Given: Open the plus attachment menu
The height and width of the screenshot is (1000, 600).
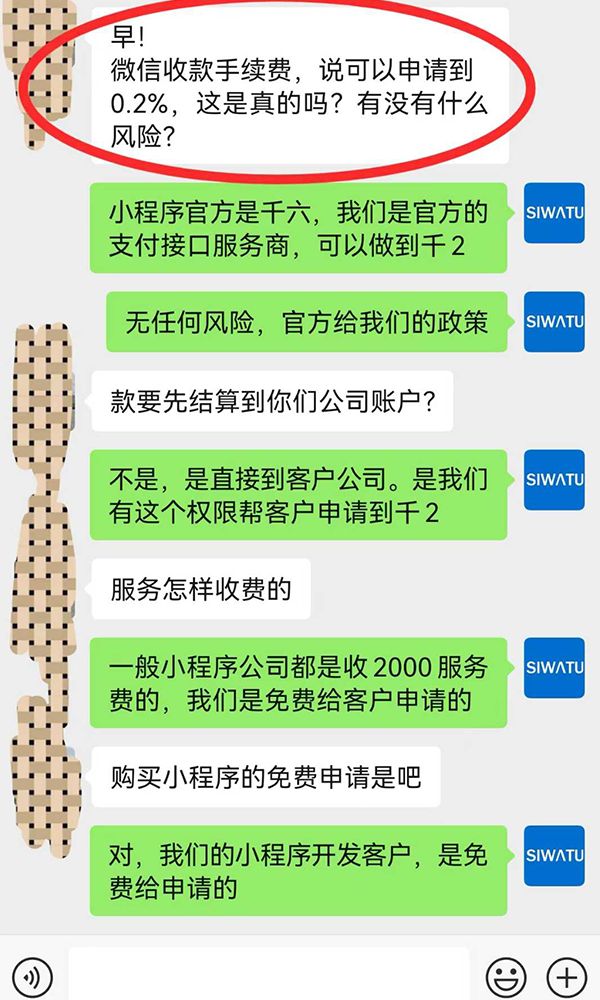Looking at the screenshot, I should [x=566, y=975].
